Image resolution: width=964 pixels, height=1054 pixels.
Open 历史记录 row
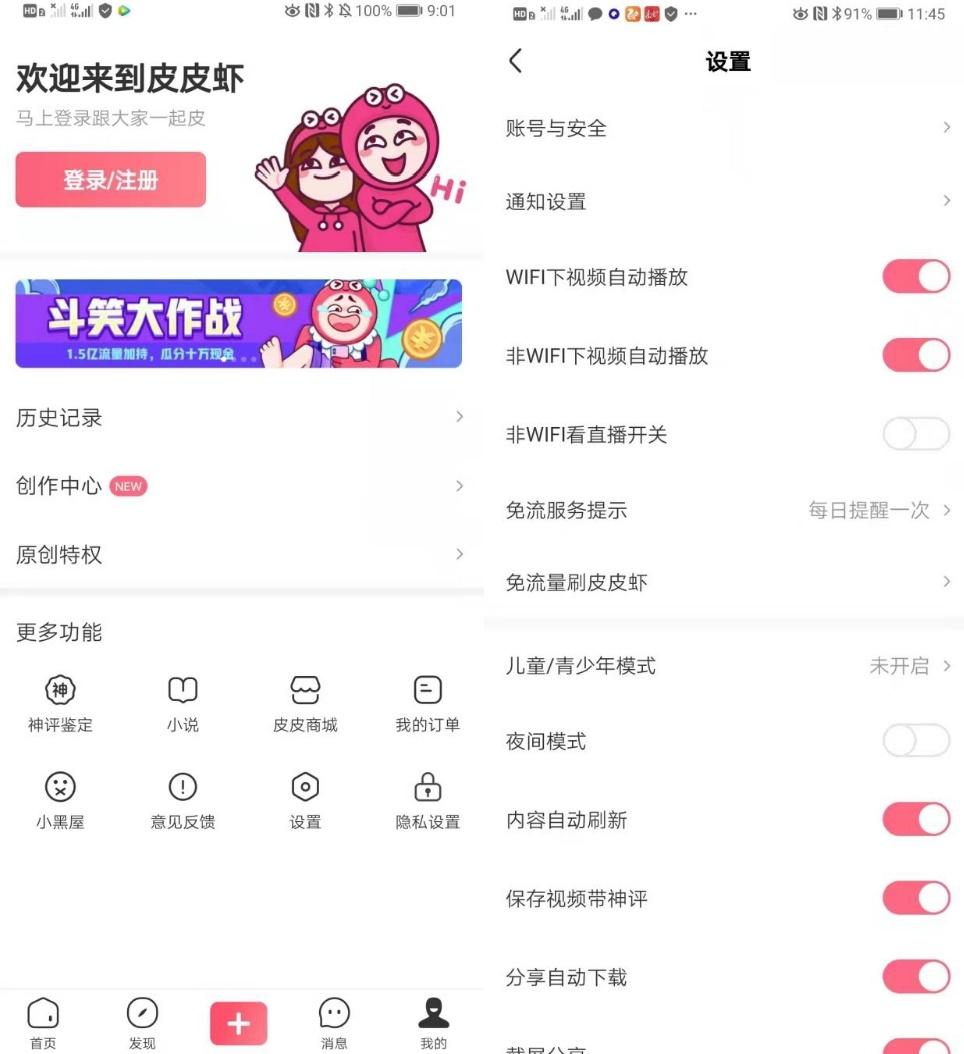(238, 418)
